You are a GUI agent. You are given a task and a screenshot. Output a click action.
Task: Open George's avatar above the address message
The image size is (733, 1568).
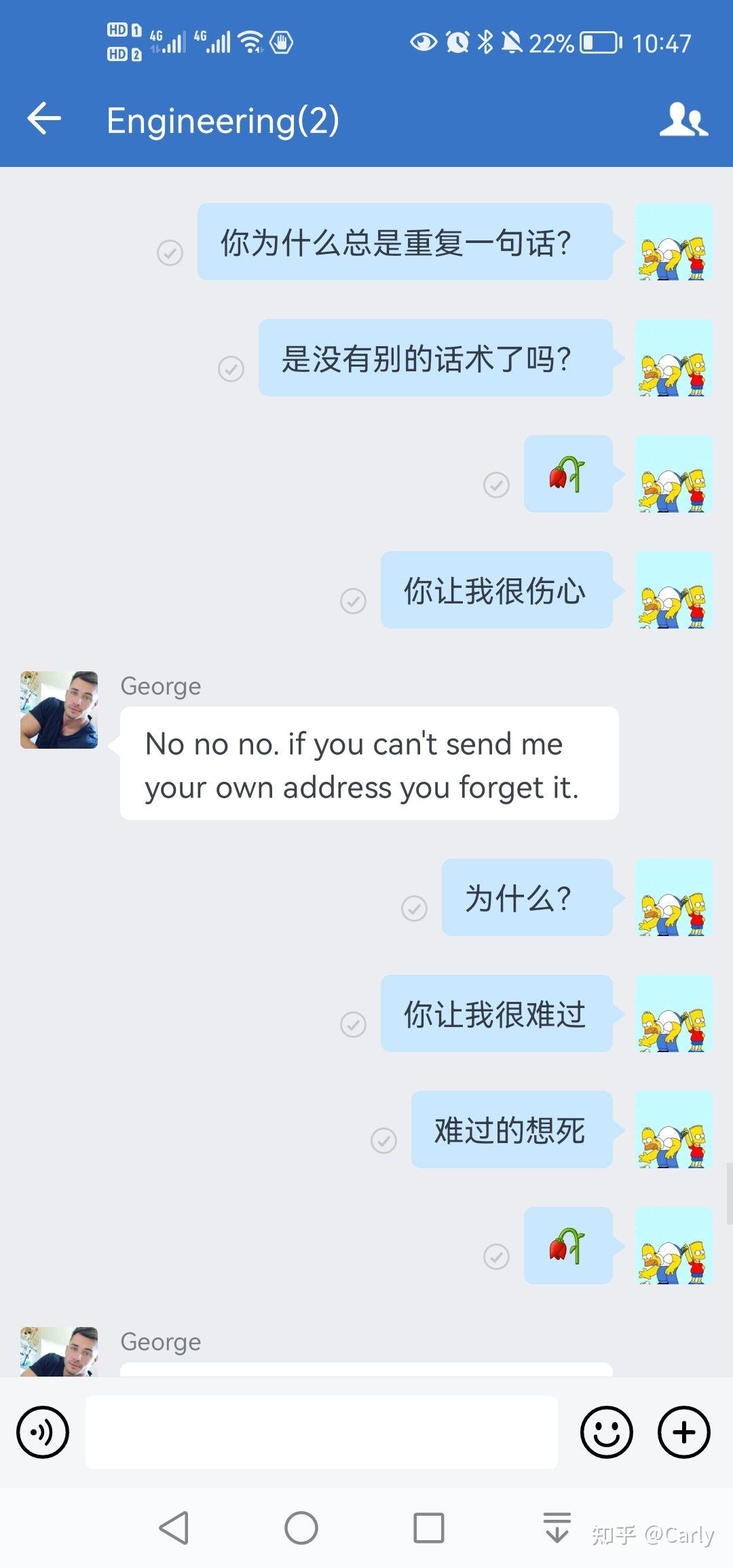coord(59,710)
